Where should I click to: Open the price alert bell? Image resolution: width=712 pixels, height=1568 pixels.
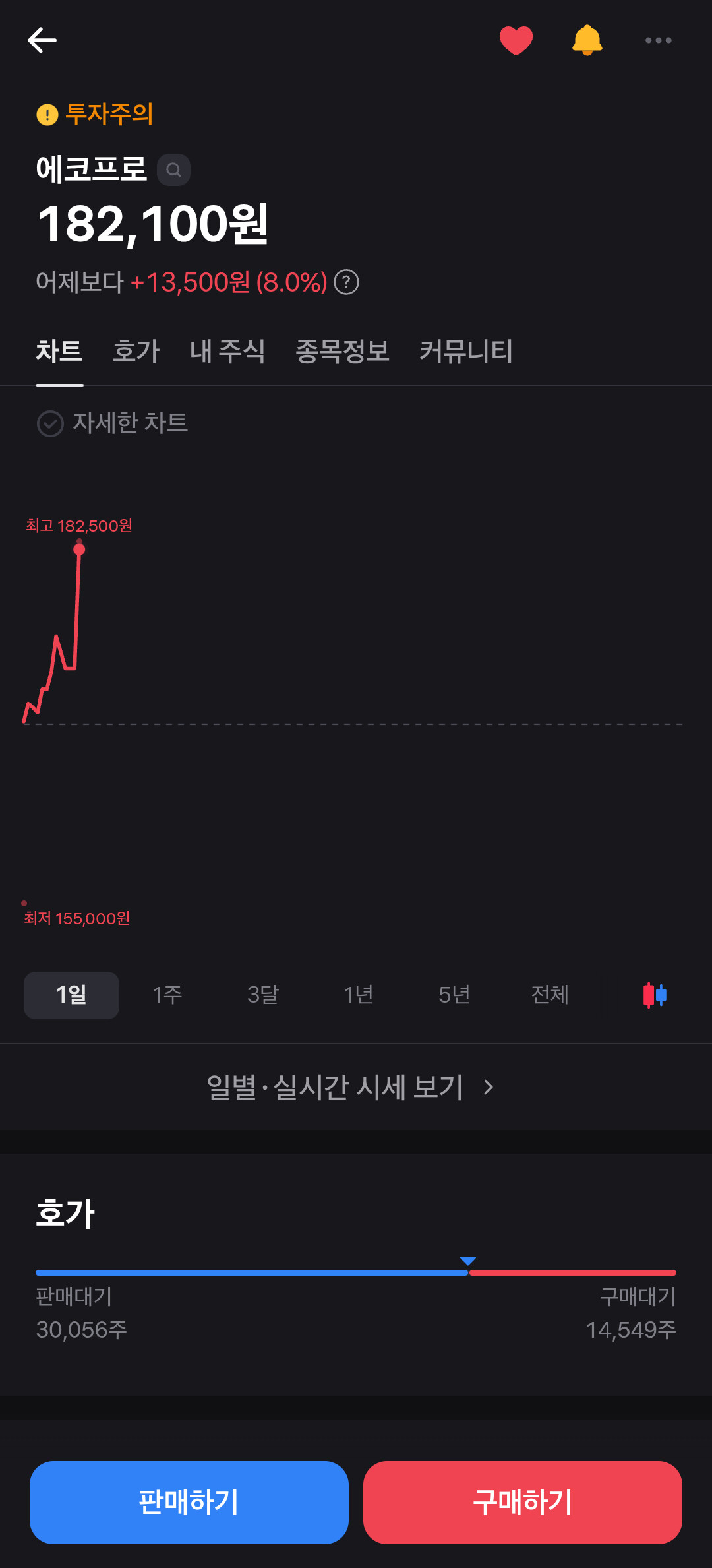(587, 40)
